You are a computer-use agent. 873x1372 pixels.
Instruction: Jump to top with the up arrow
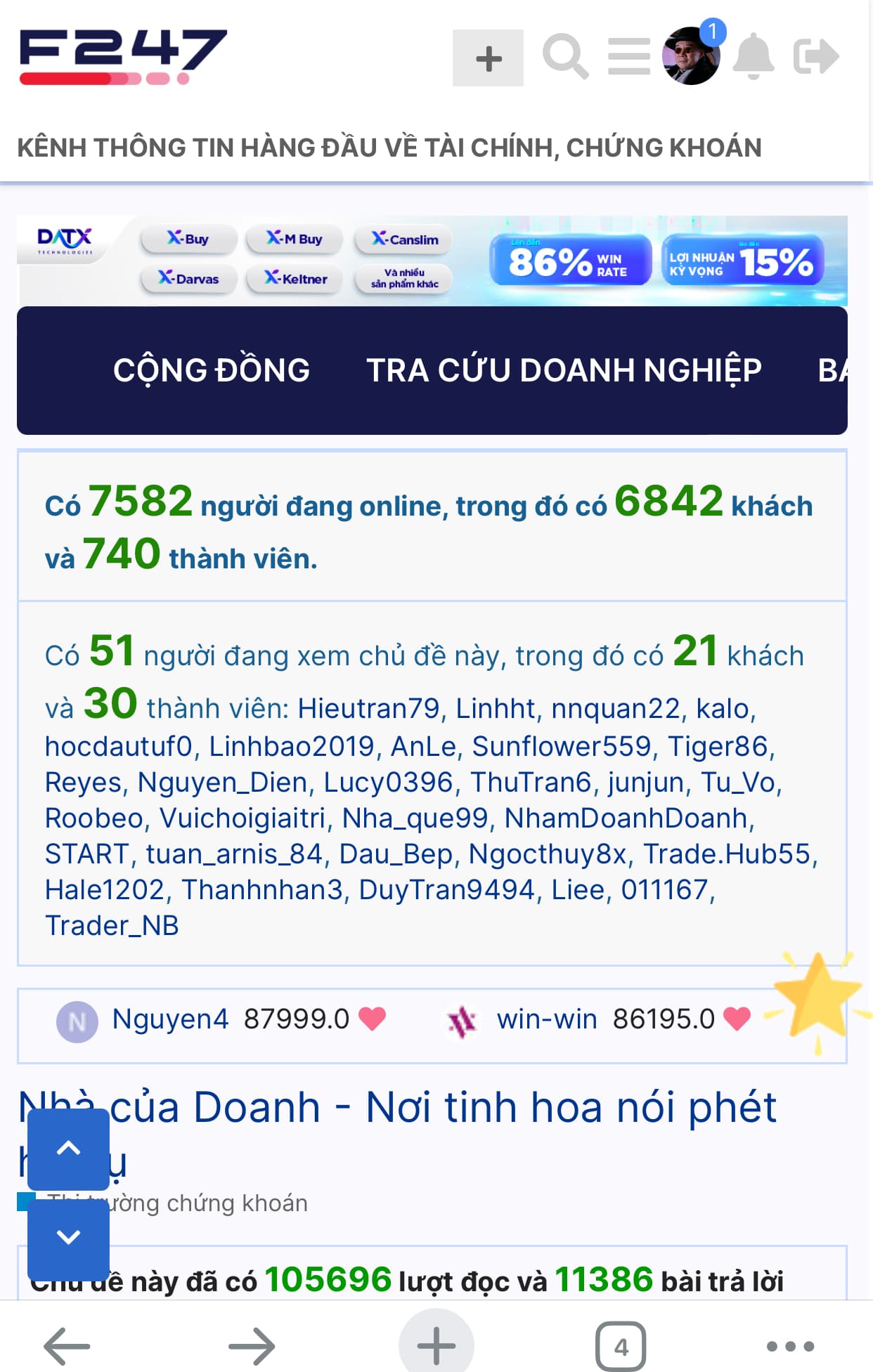68,1149
